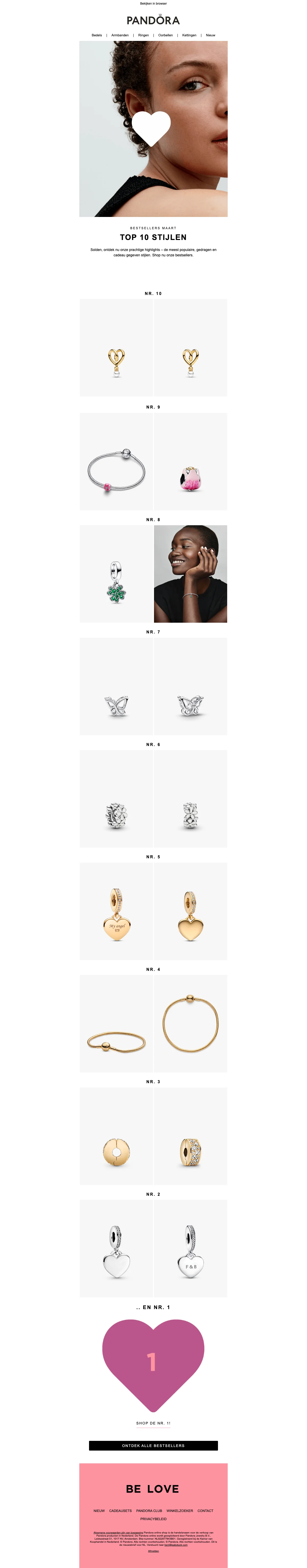
Task: Visit Pandora Club from the footer
Action: (149, 1511)
